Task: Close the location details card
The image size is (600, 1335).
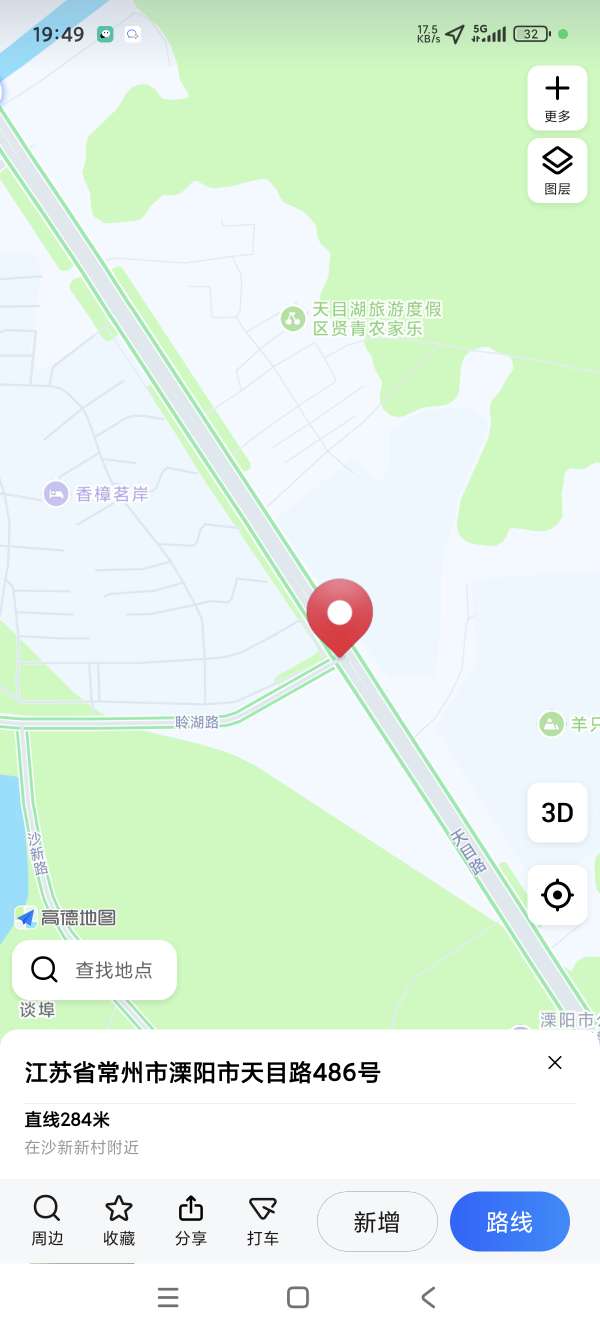Action: 555,1062
